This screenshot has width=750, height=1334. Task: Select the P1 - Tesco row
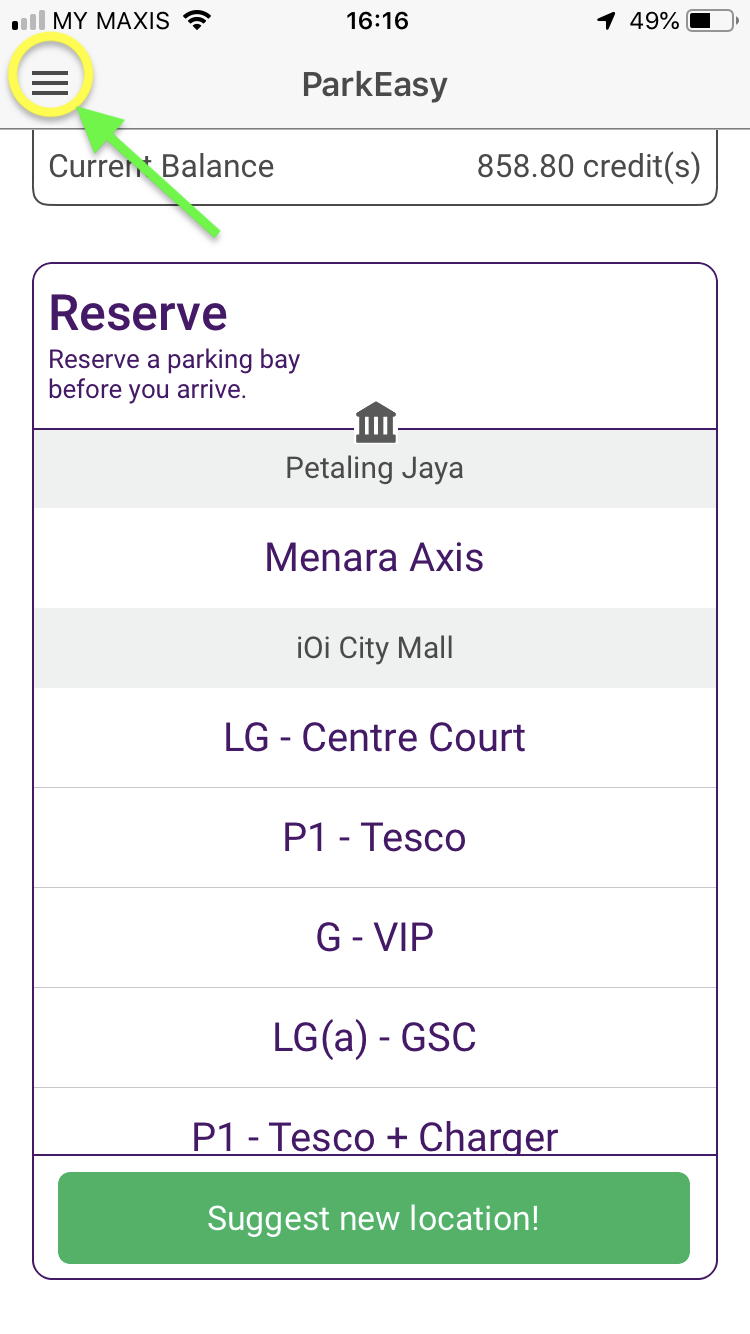375,838
